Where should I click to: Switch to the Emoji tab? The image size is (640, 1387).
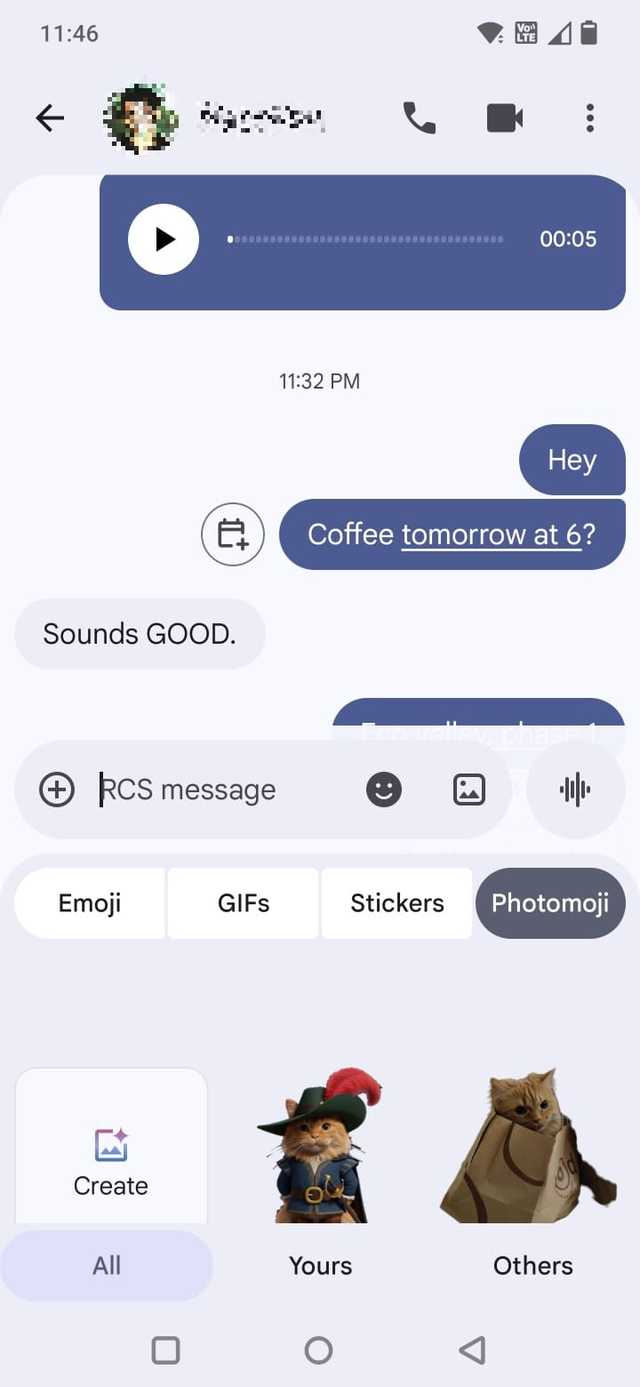click(x=90, y=903)
